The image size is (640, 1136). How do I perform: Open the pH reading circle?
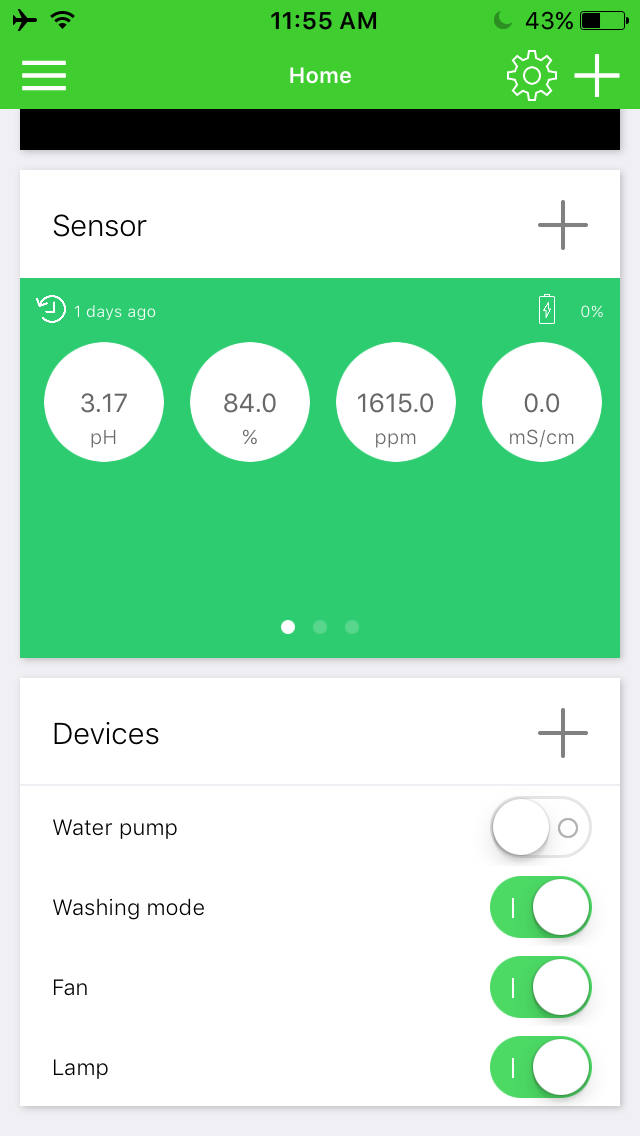pyautogui.click(x=104, y=402)
